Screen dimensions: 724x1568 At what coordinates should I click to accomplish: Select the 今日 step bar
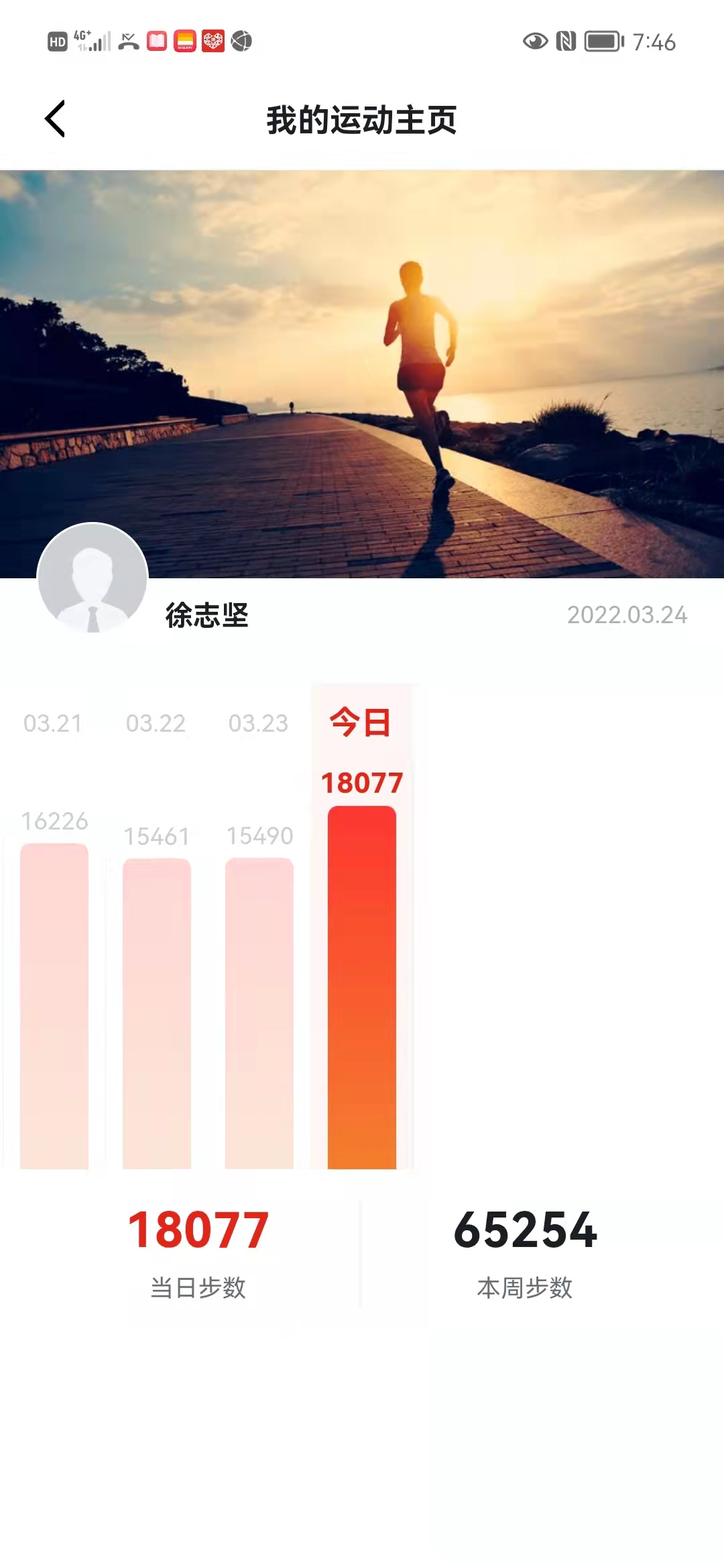pyautogui.click(x=362, y=986)
